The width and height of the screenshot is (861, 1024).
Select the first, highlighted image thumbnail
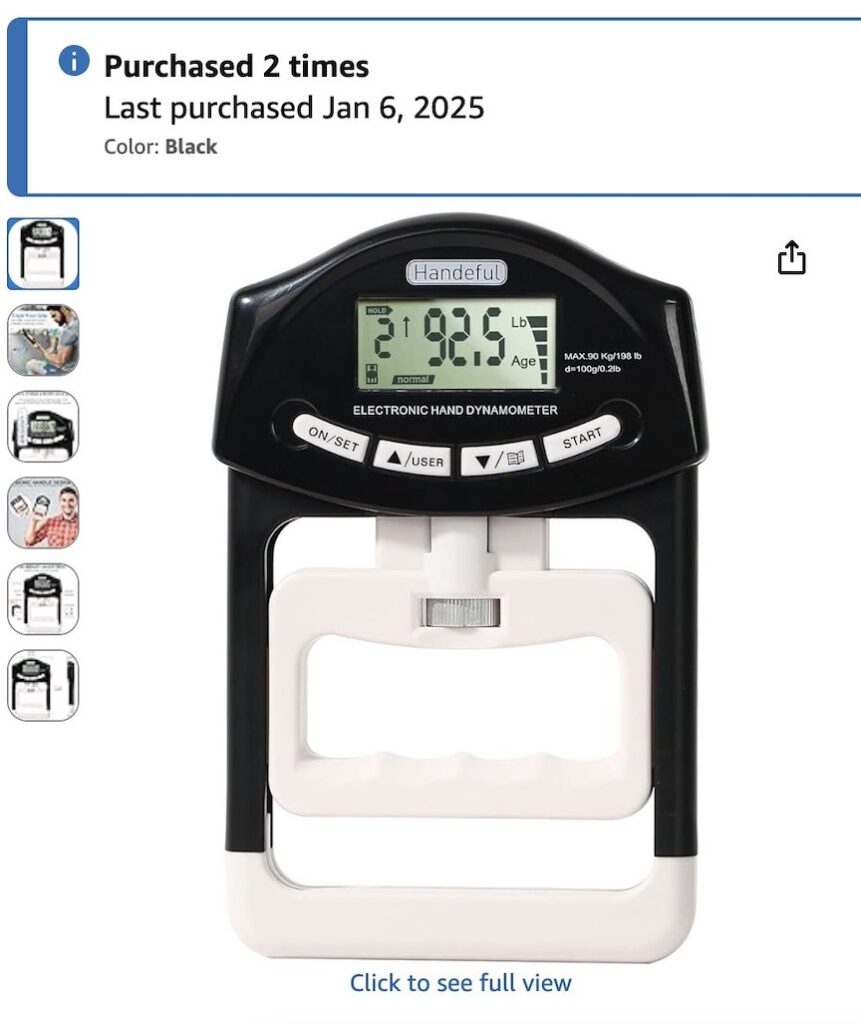pos(43,254)
